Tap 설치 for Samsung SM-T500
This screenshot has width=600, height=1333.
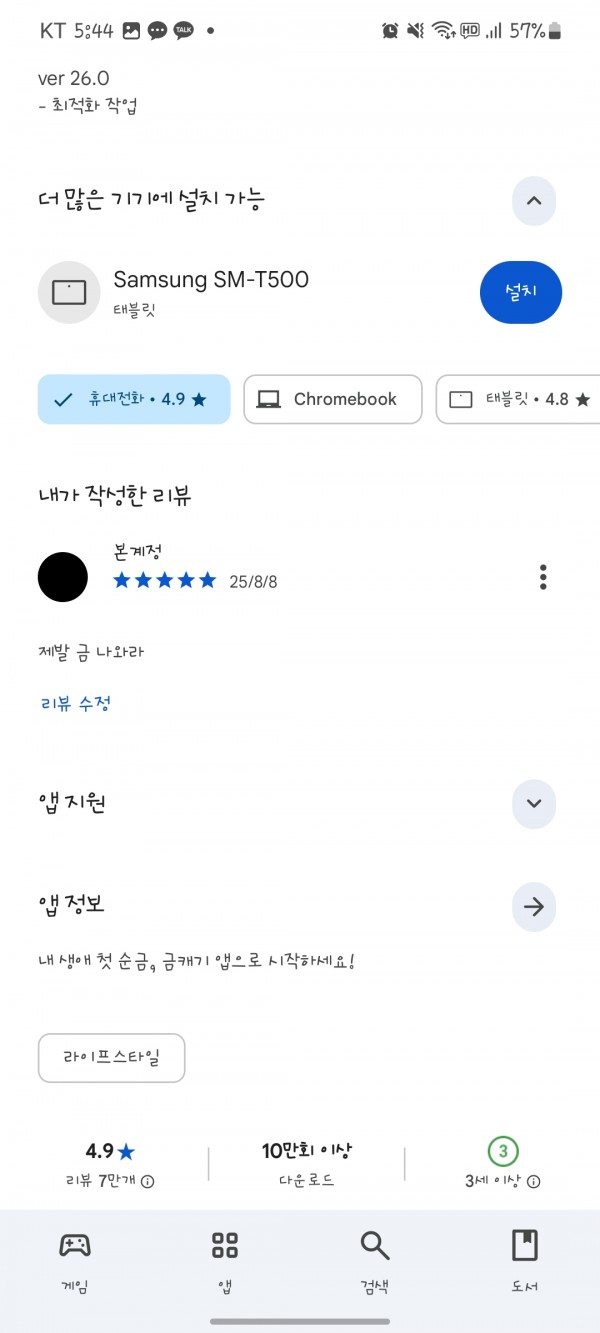tap(521, 293)
